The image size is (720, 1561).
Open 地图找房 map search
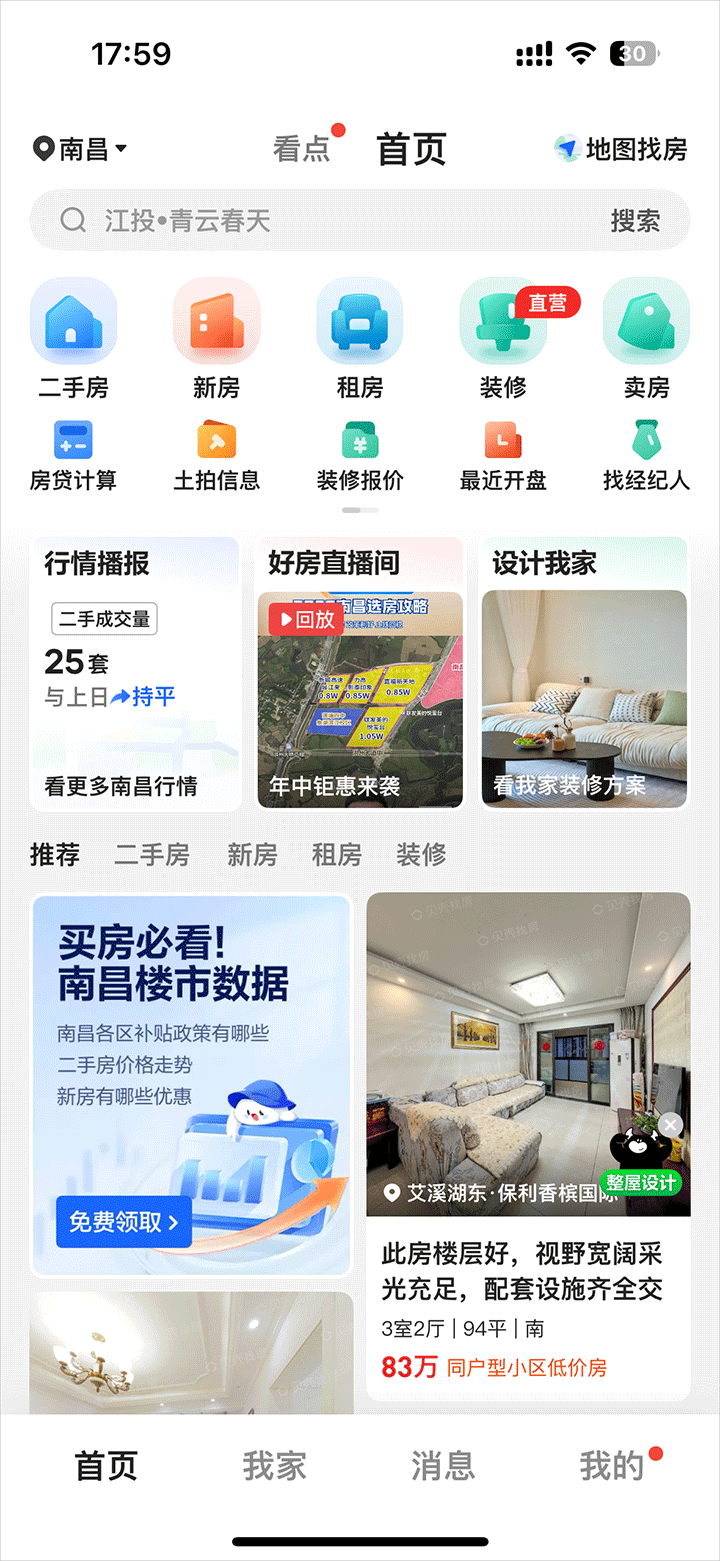[622, 150]
